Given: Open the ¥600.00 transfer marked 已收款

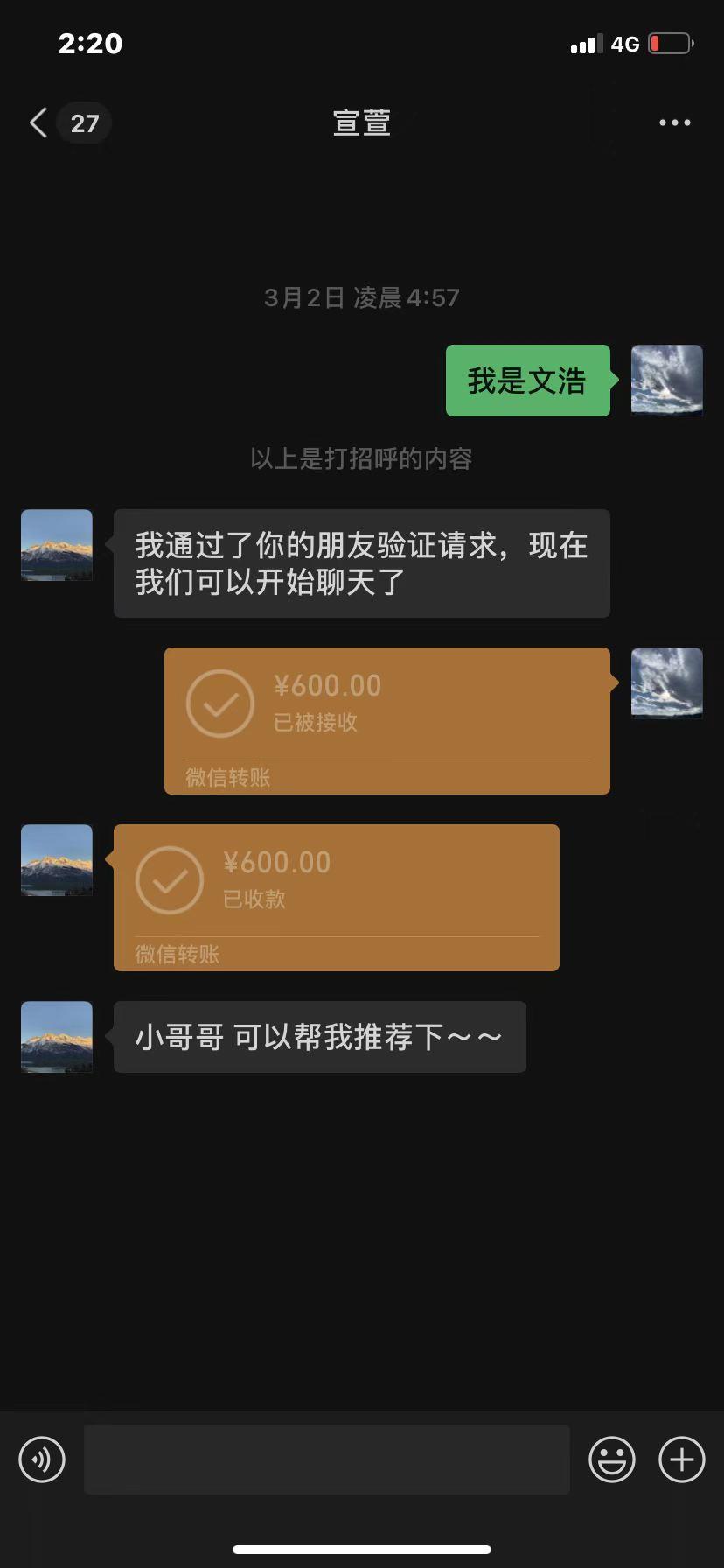Looking at the screenshot, I should point(337,898).
